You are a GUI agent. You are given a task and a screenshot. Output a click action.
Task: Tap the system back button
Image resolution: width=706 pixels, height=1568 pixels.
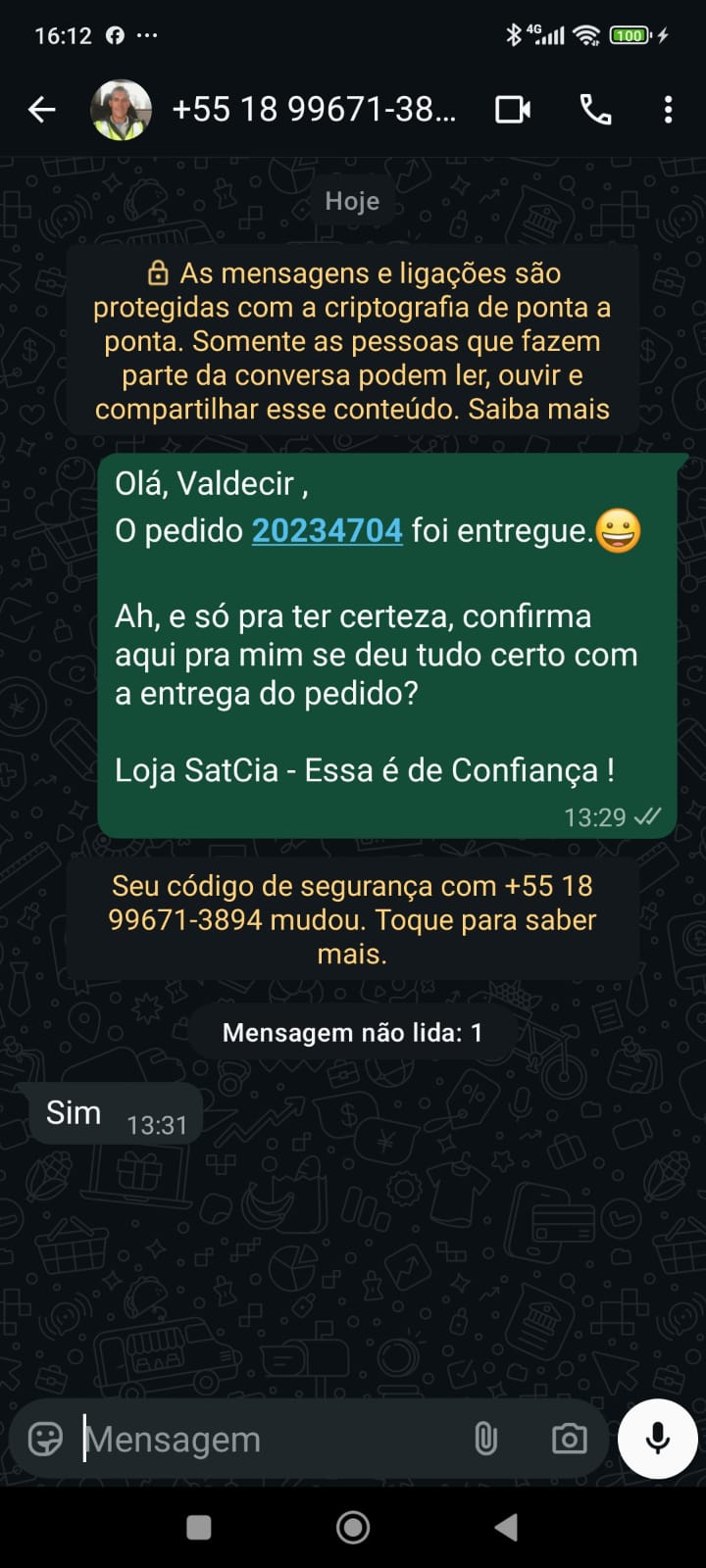click(x=506, y=1527)
